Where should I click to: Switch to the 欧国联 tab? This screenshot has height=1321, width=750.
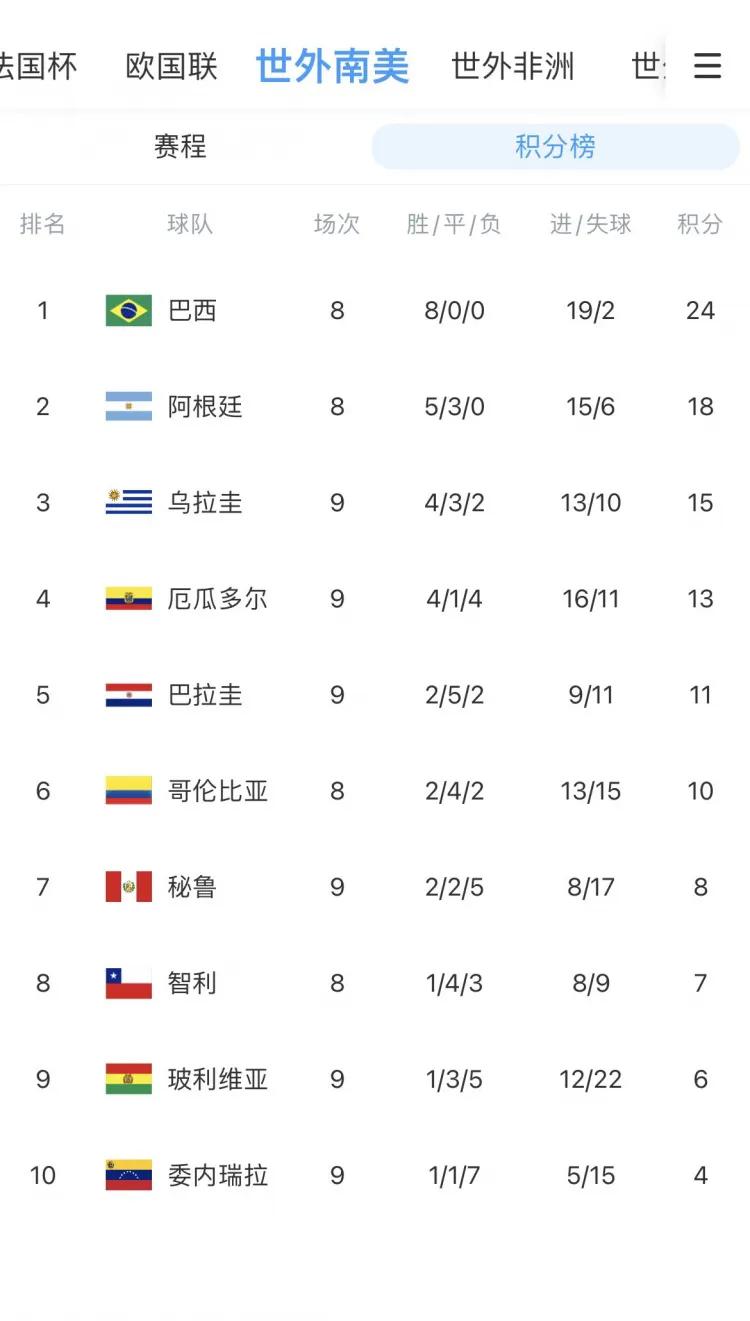[171, 67]
